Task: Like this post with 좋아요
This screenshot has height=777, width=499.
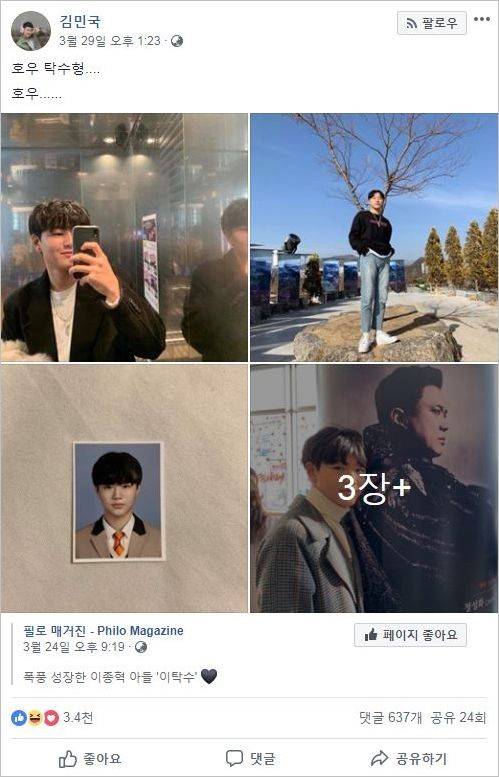Action: coord(90,758)
